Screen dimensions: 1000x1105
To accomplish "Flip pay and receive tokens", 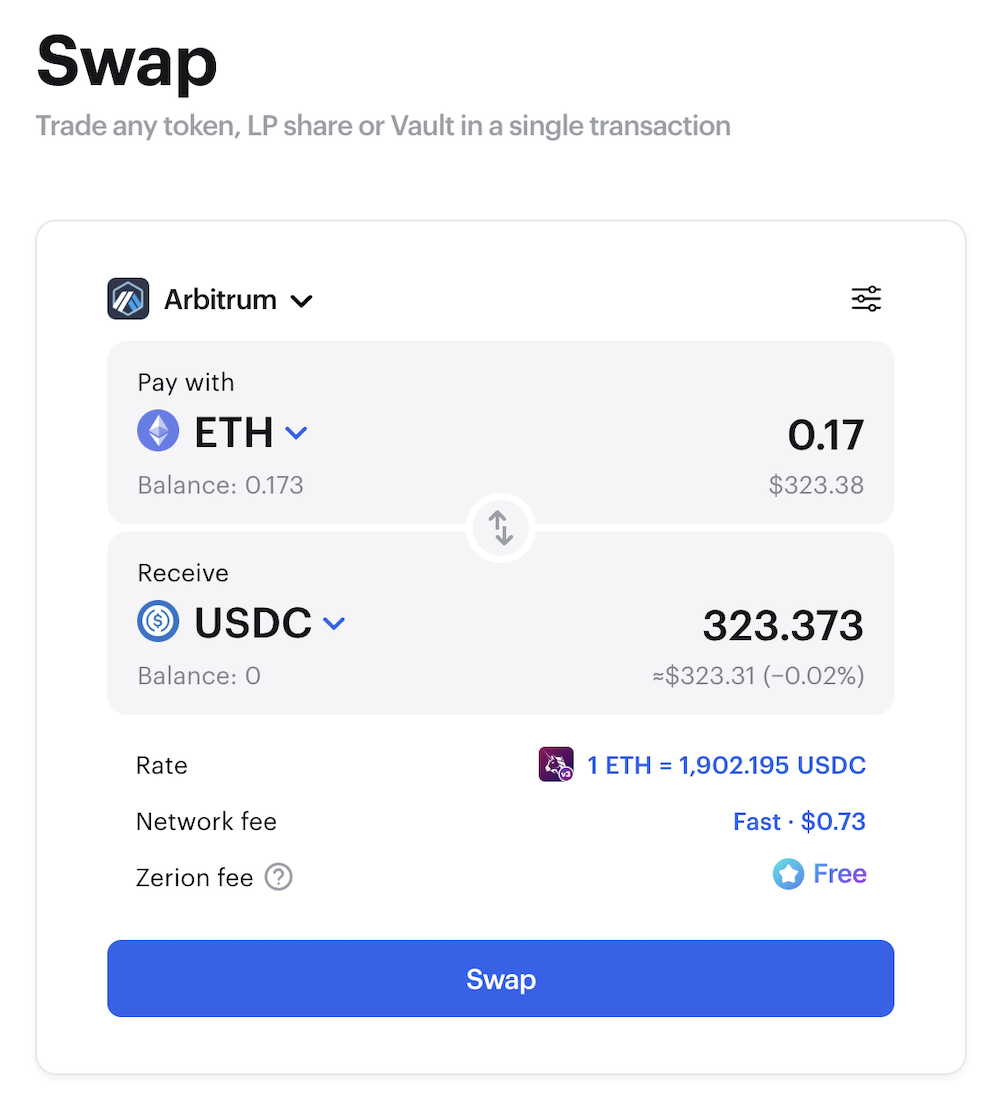I will tap(501, 528).
